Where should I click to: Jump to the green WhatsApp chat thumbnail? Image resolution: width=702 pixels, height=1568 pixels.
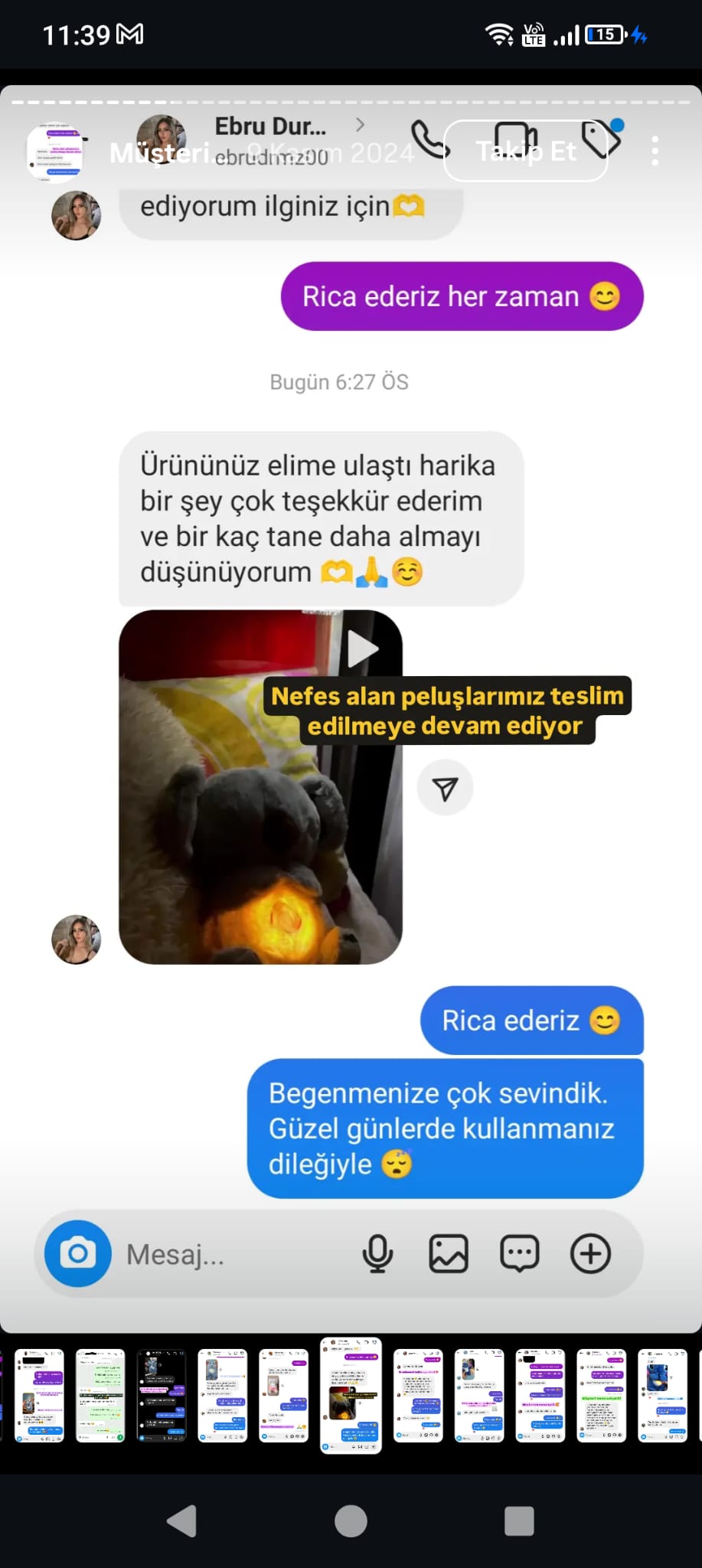pos(100,1396)
